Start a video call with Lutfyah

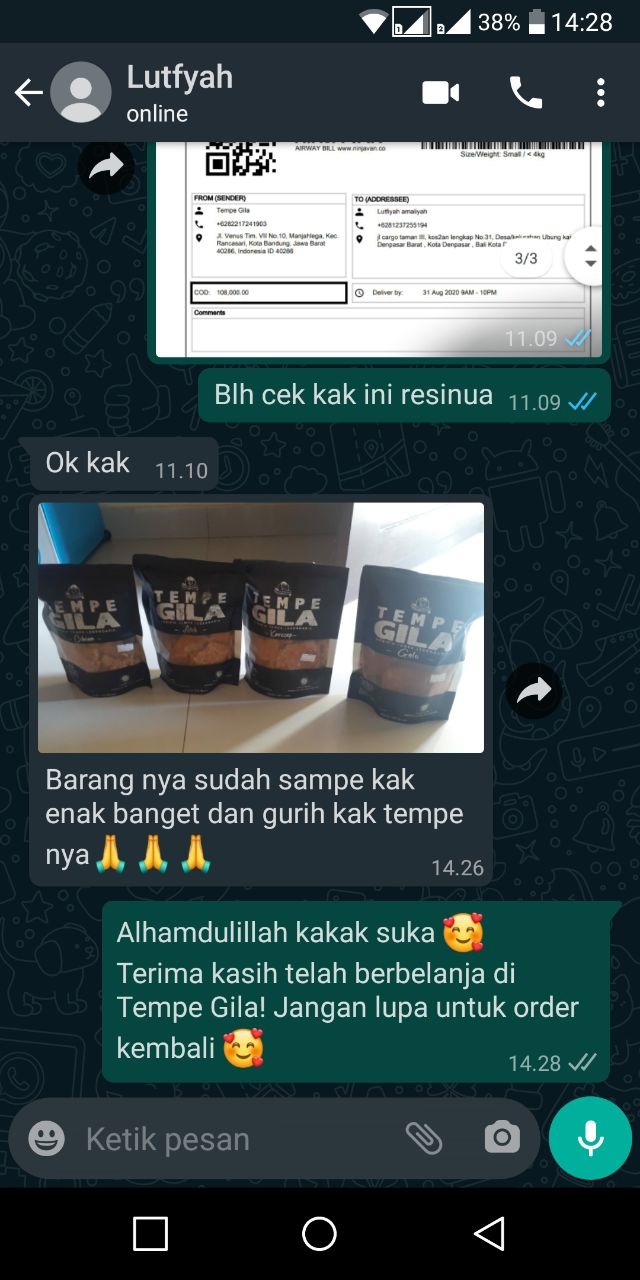point(440,93)
